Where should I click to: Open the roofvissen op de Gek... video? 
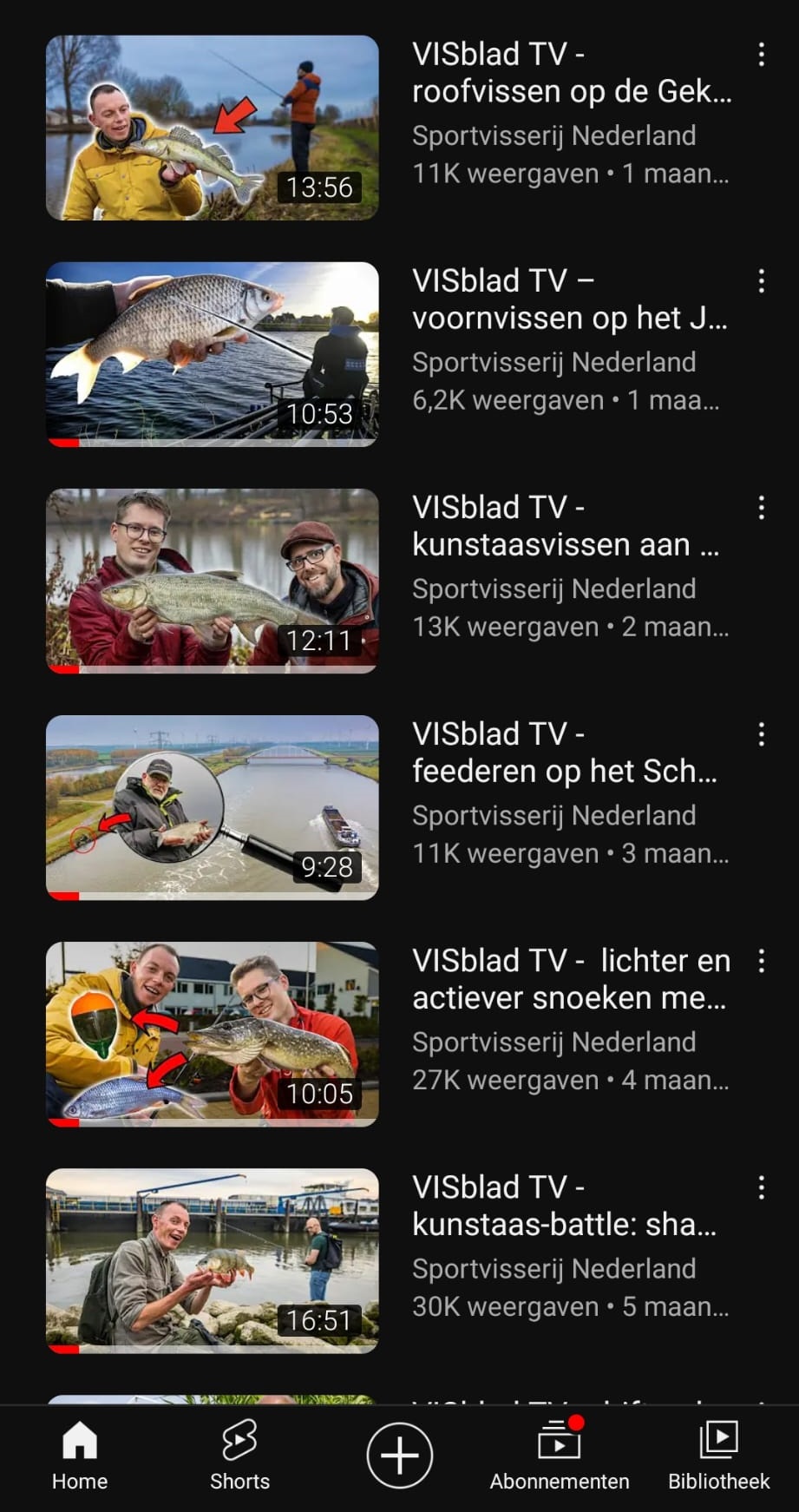pos(212,128)
